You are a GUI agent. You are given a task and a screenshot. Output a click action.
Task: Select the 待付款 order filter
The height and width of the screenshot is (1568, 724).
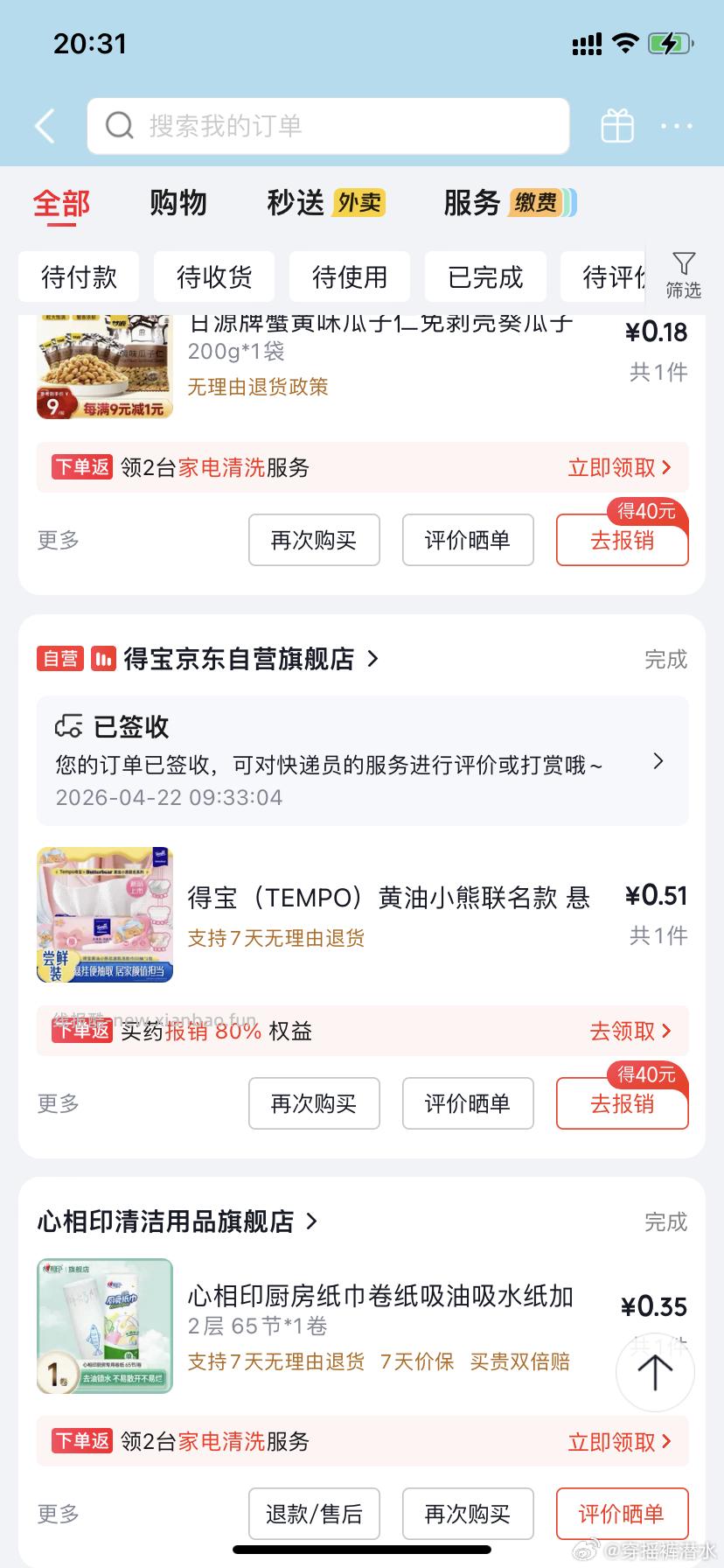coord(78,276)
